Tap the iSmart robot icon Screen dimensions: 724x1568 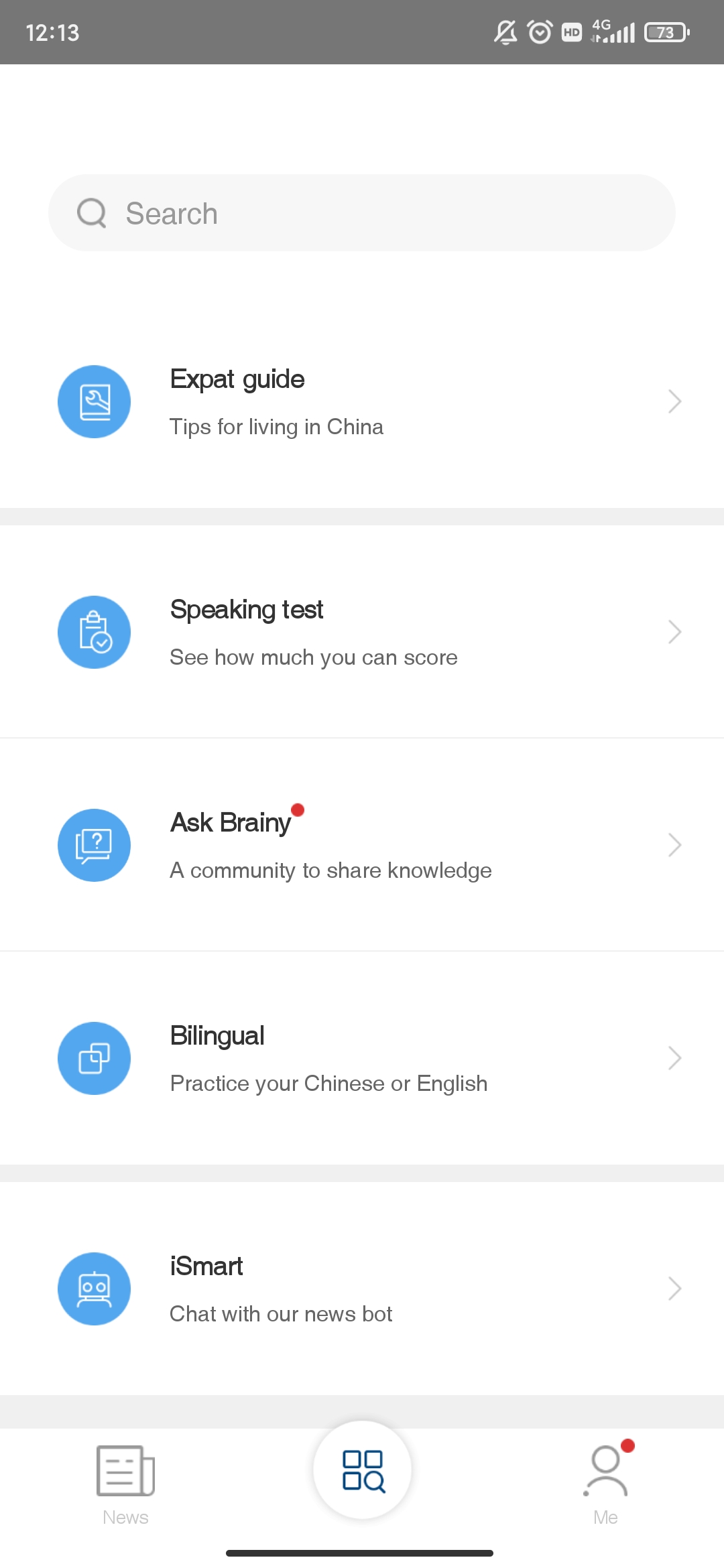click(x=94, y=1288)
